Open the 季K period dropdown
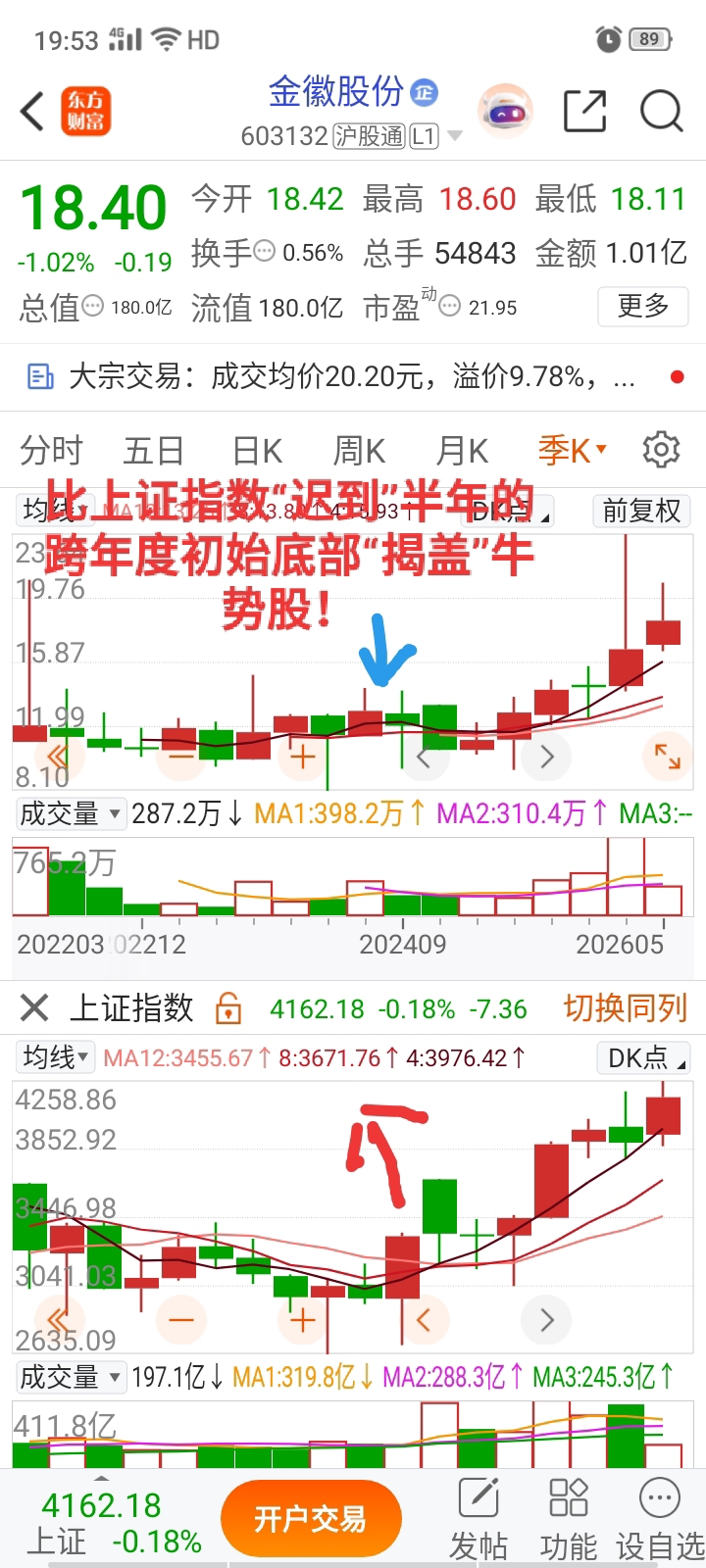Screen dimensions: 706x1568 click(573, 451)
